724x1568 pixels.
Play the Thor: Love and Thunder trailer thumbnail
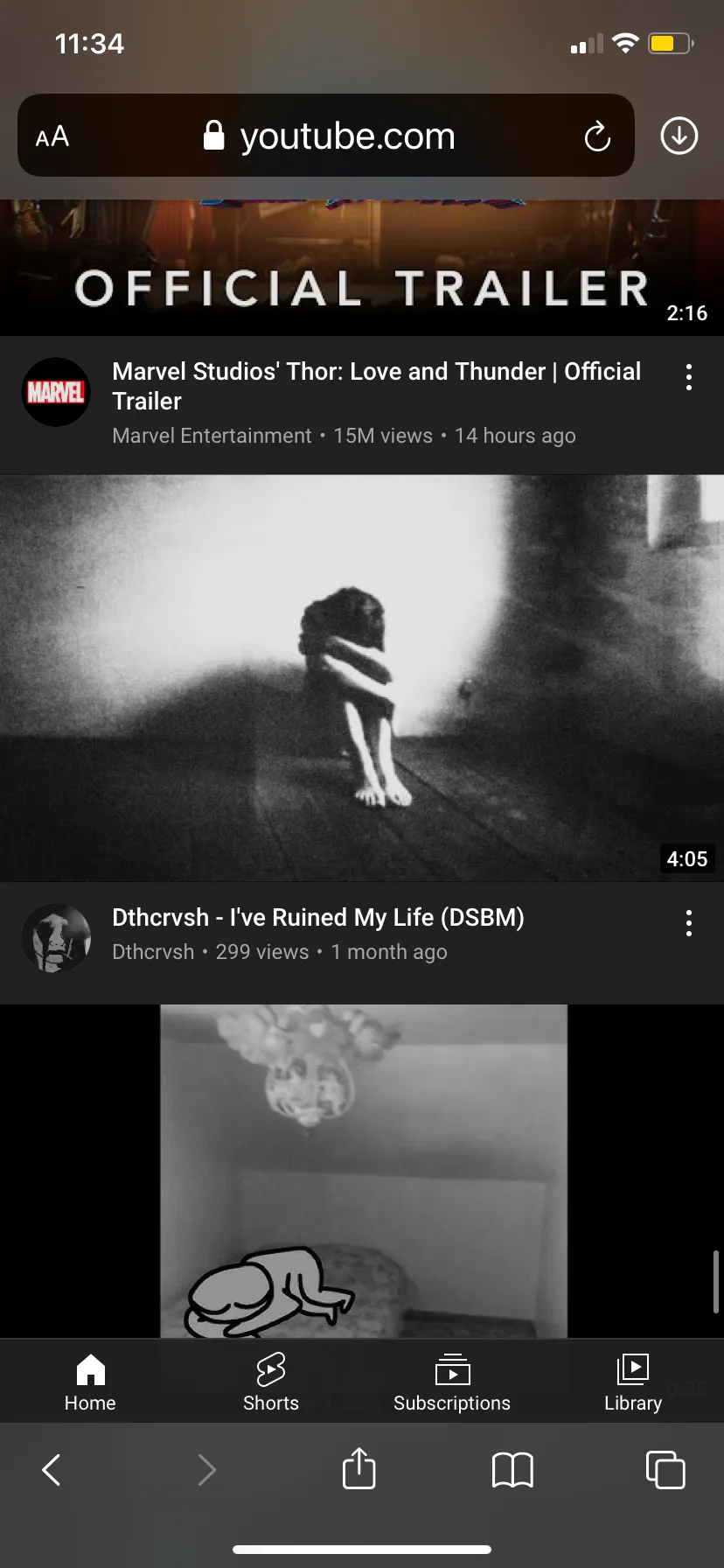[x=362, y=268]
